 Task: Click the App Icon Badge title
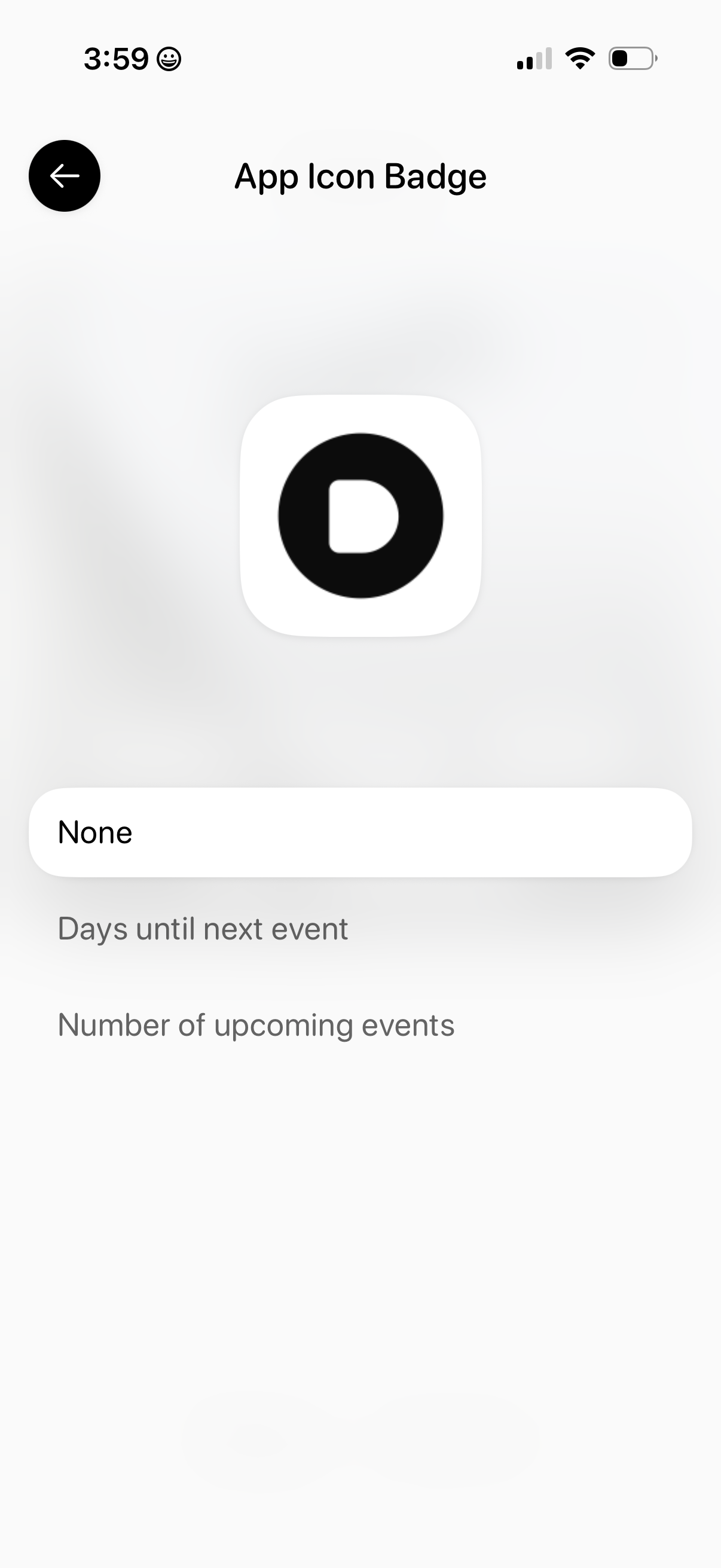click(x=360, y=176)
